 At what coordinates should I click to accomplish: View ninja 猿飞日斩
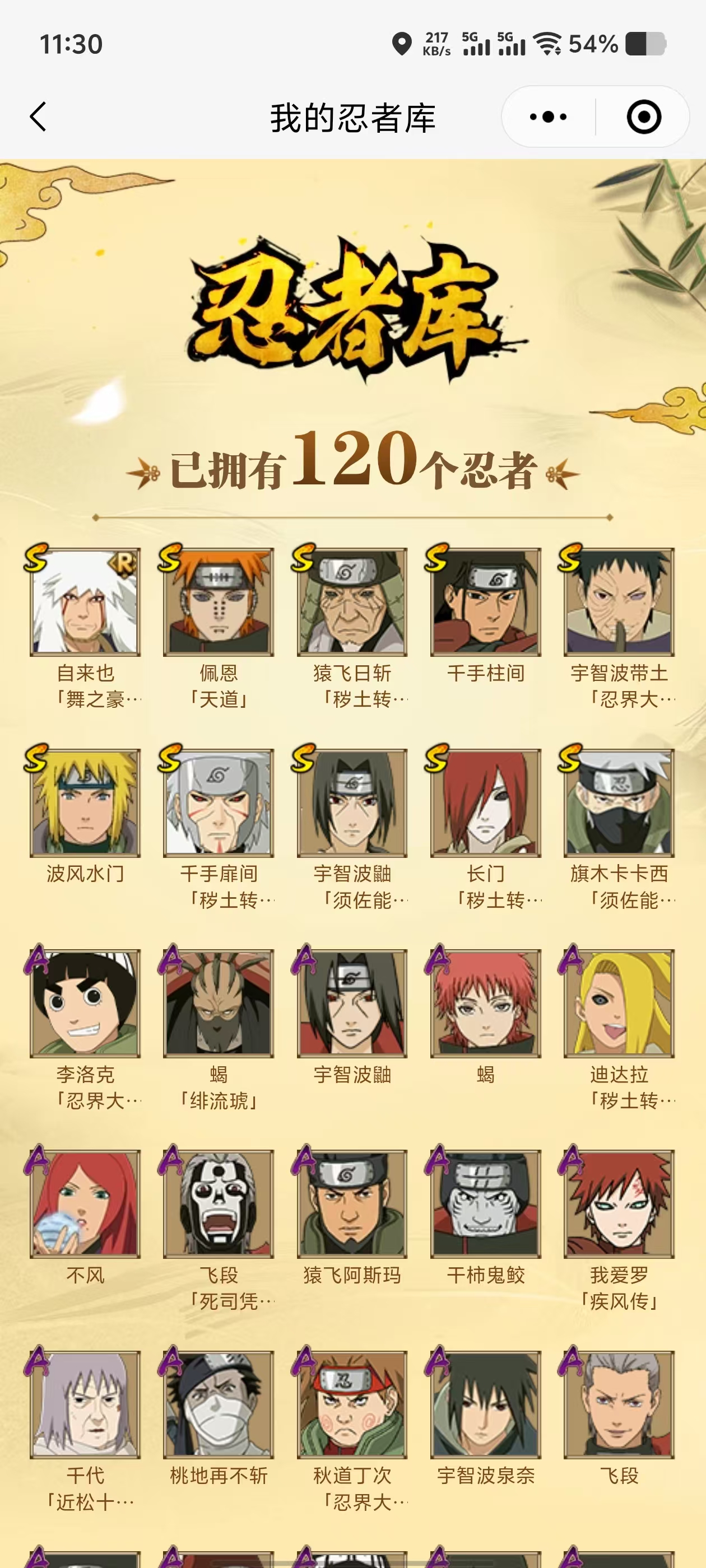351,601
